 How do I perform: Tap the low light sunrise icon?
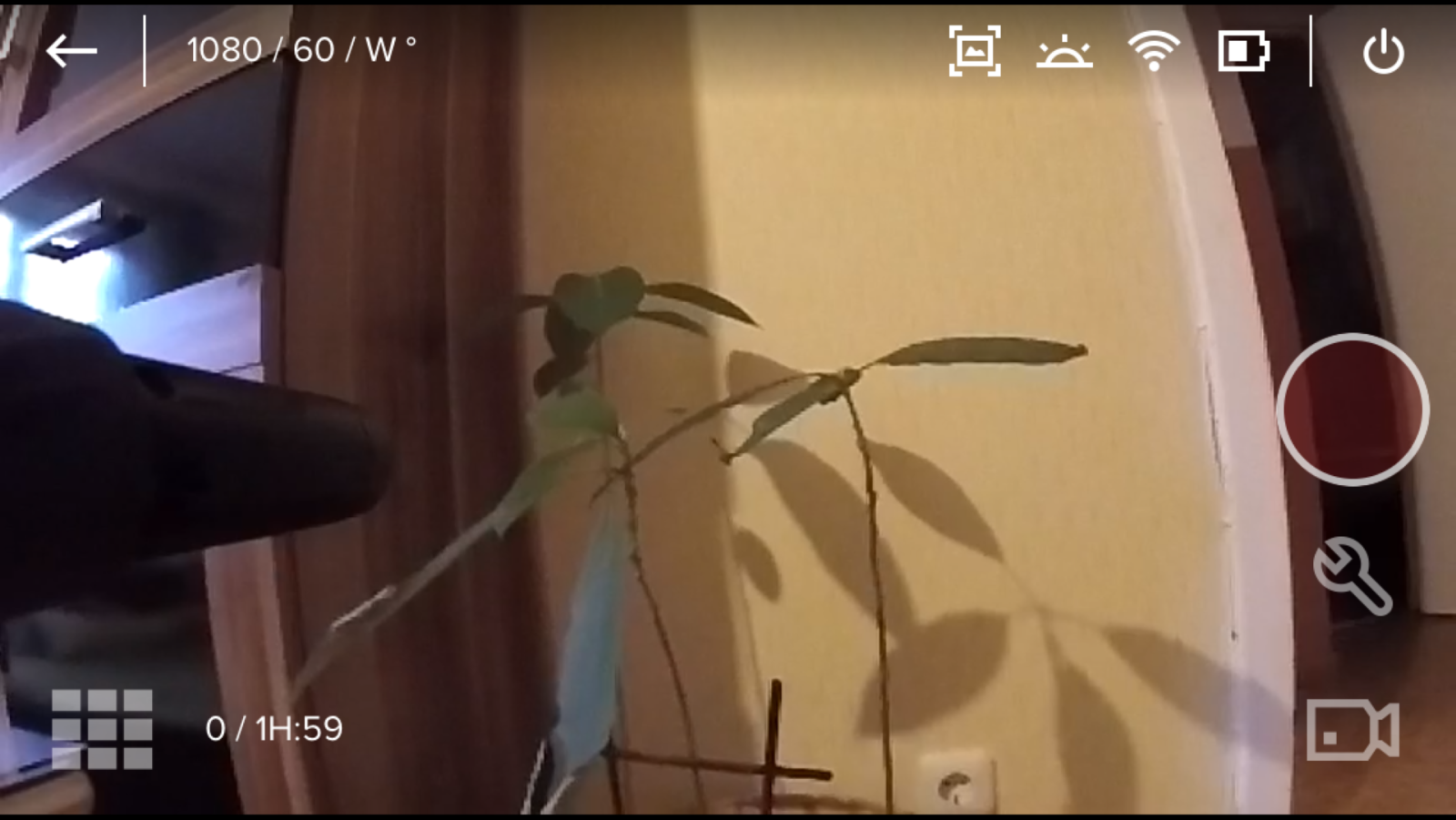point(1064,52)
